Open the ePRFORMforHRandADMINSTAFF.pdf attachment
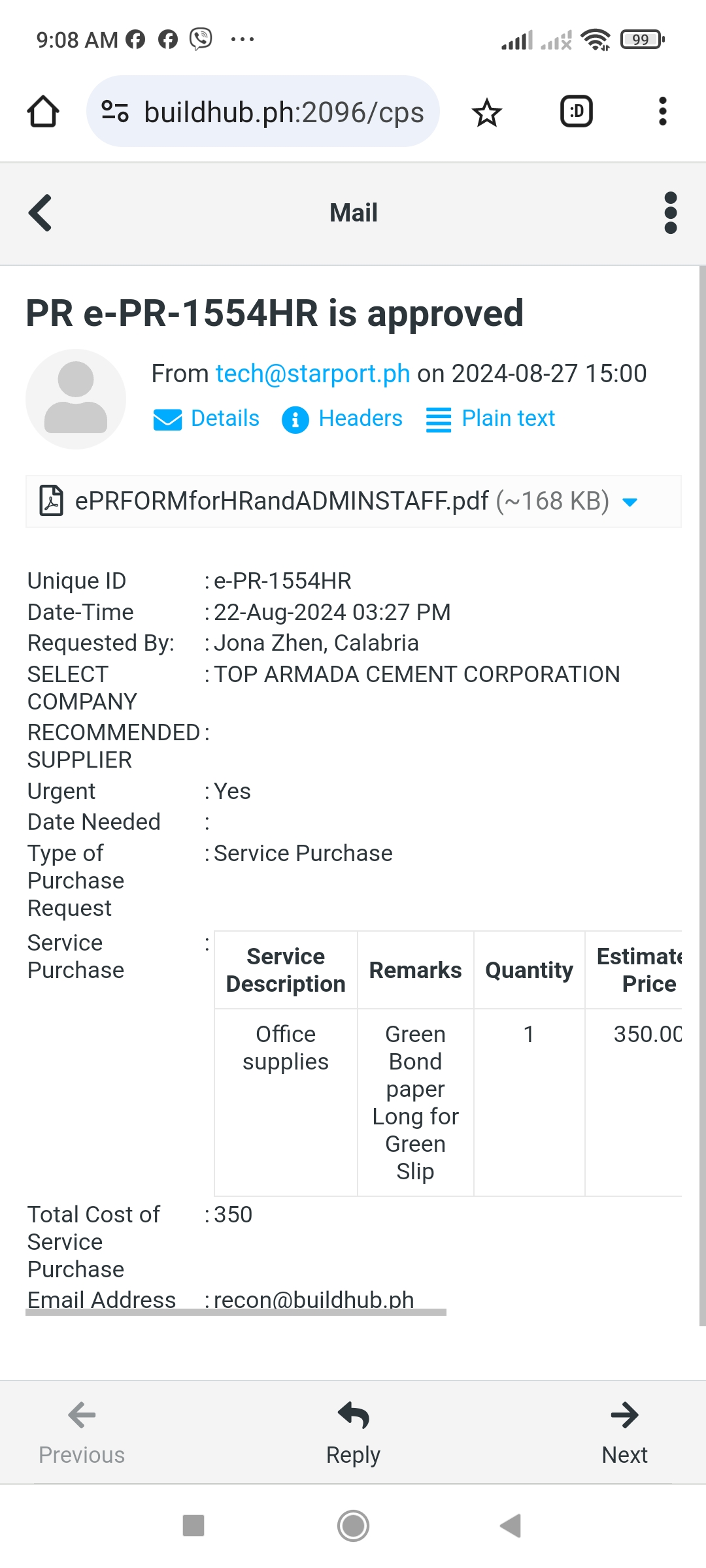 [281, 501]
